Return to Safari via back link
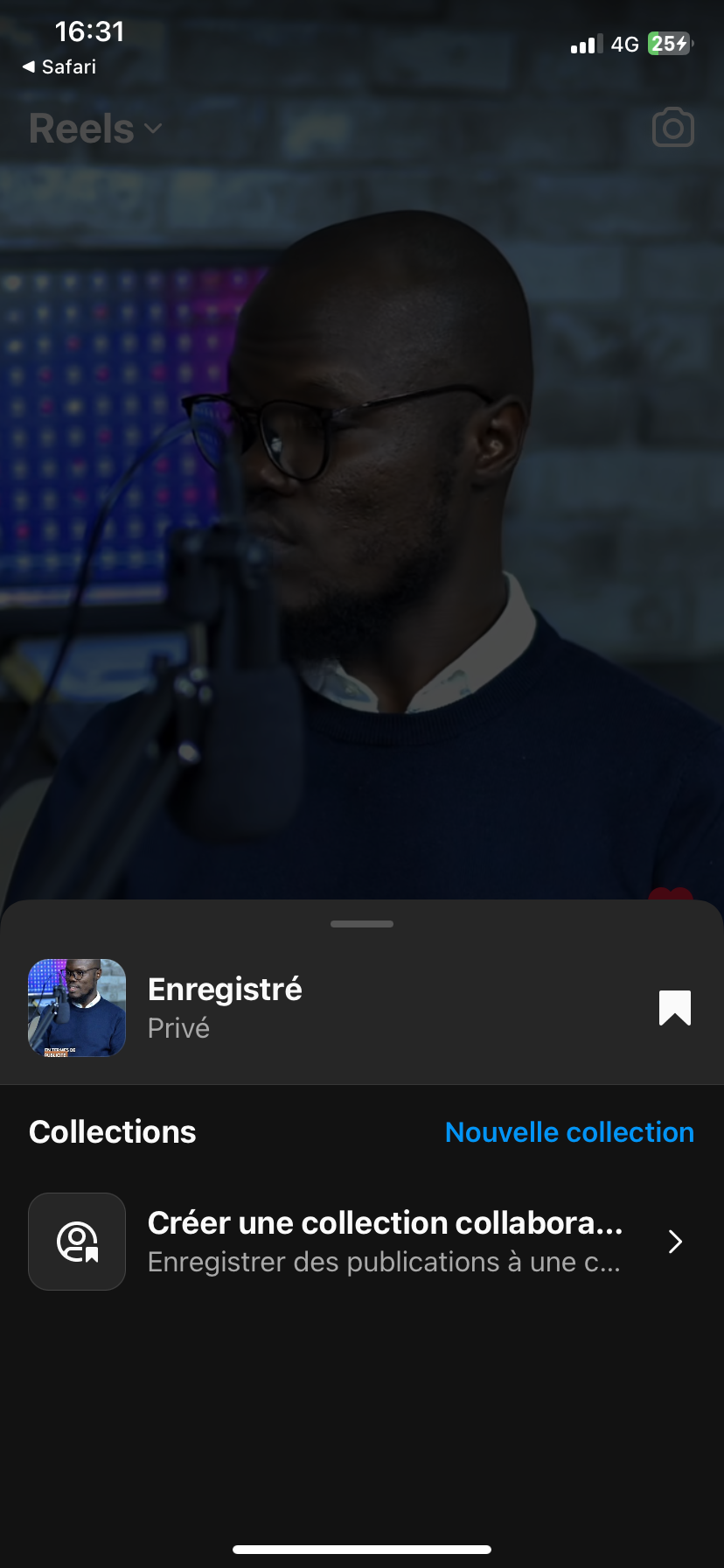This screenshot has height=1568, width=724. point(59,67)
